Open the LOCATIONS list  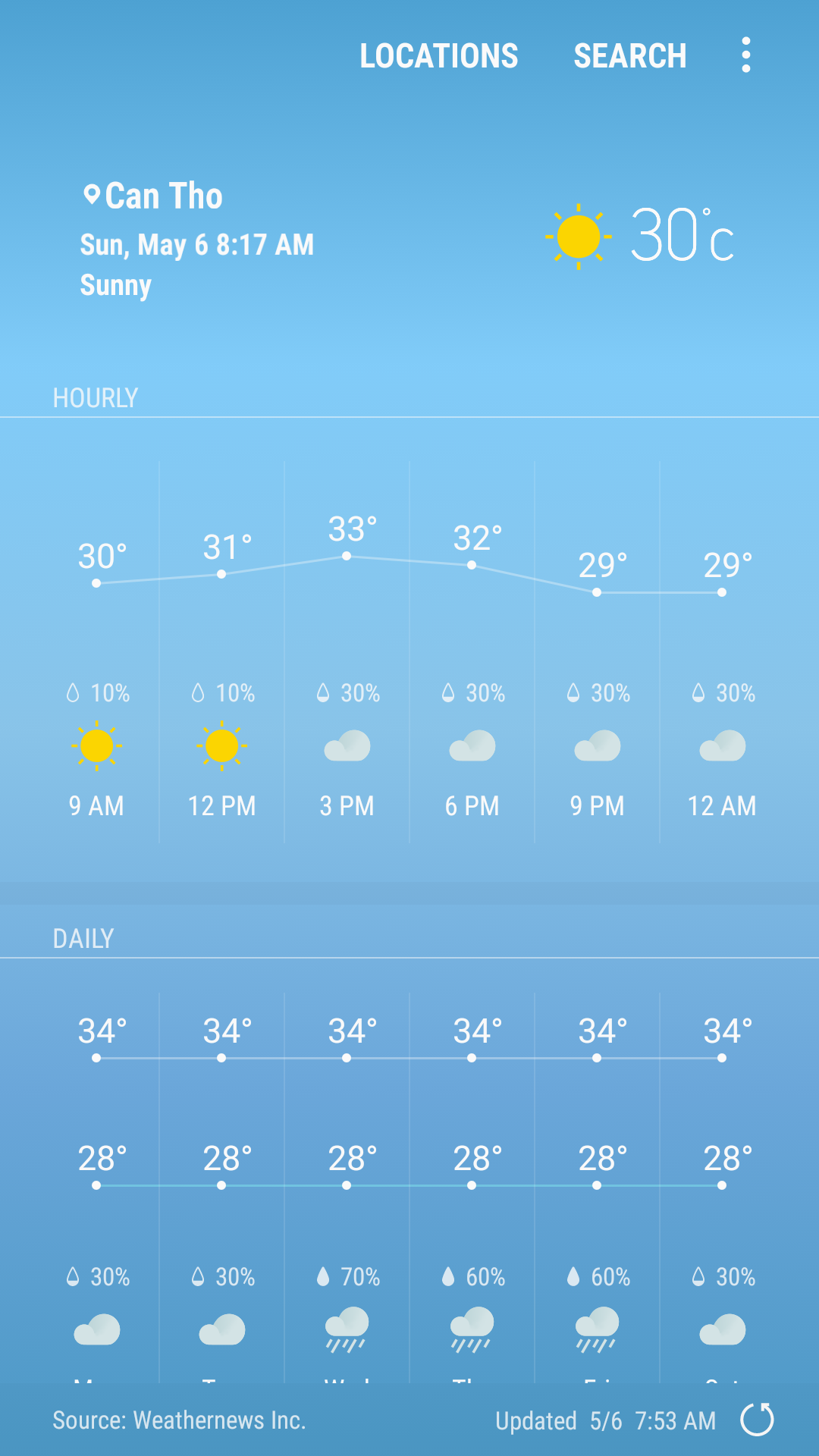(438, 56)
